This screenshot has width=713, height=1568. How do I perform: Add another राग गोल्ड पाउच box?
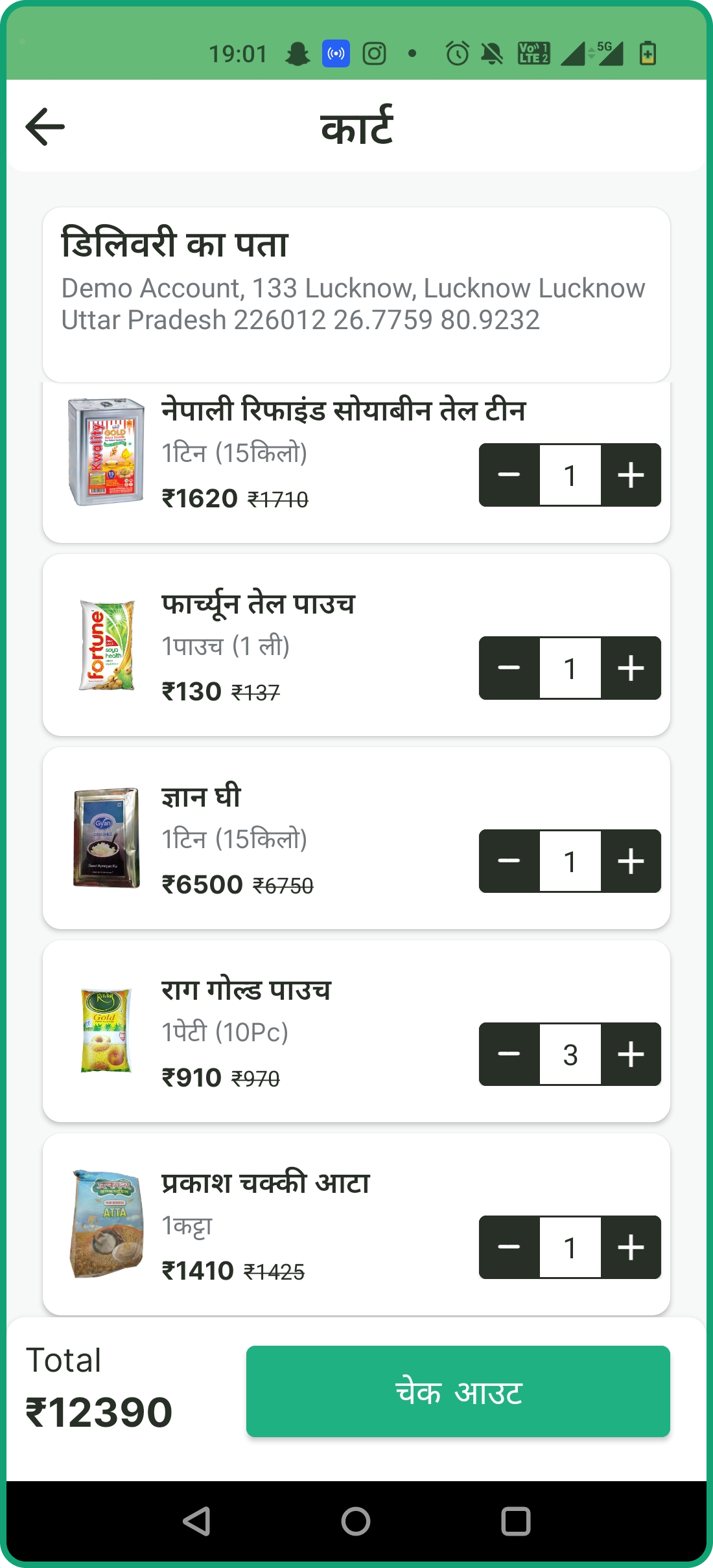tap(631, 1054)
